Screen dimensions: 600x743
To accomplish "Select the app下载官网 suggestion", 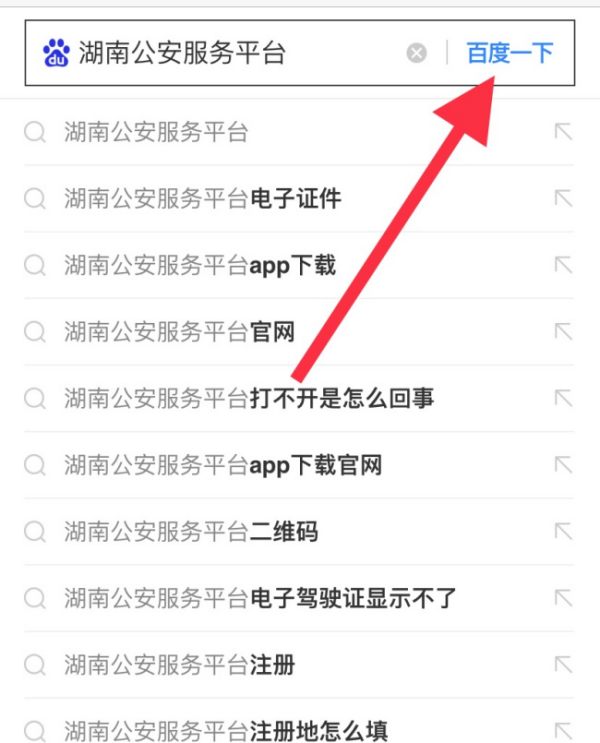I will pos(222,465).
